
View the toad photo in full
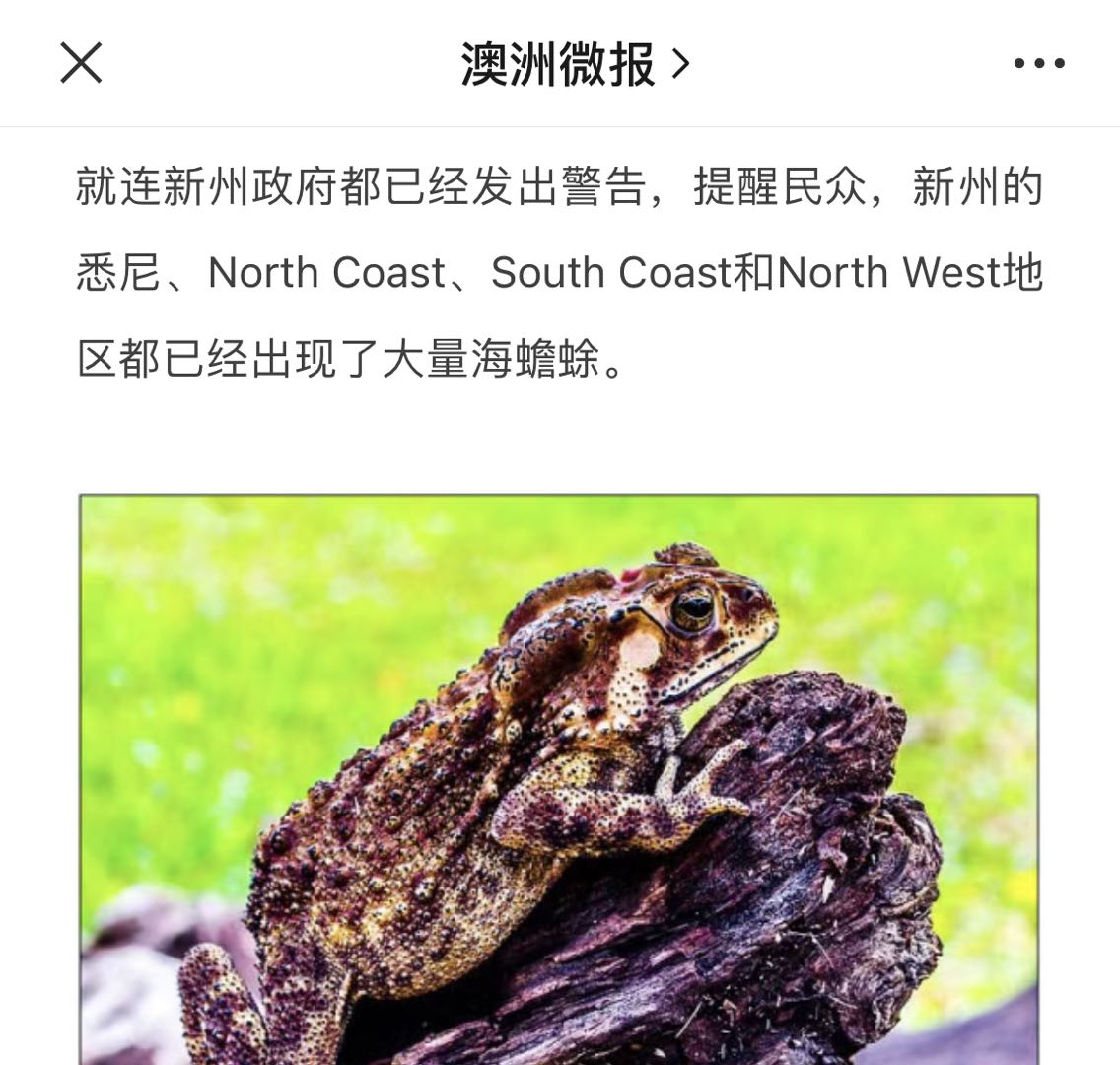pos(559,779)
